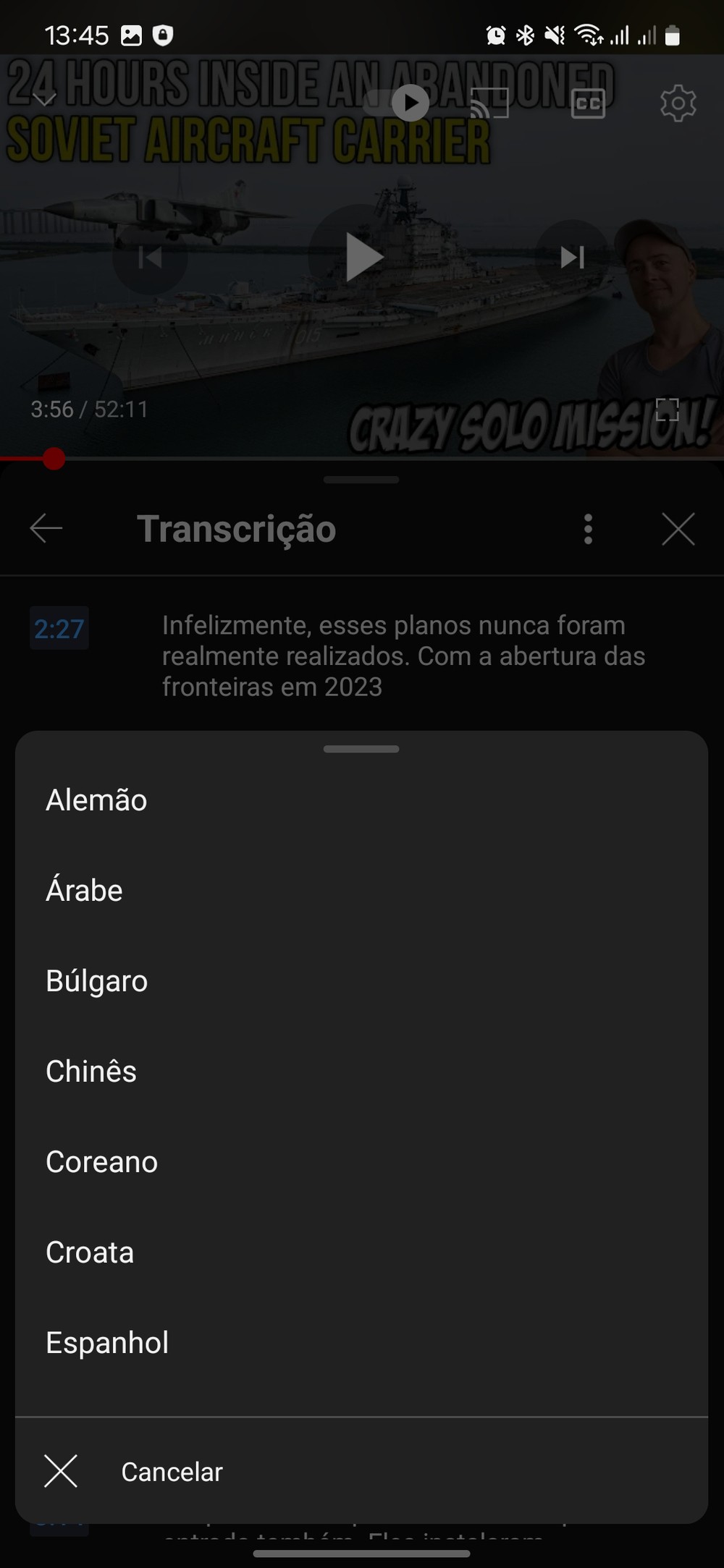The height and width of the screenshot is (1568, 724).
Task: Open the video settings gear
Action: [x=678, y=103]
